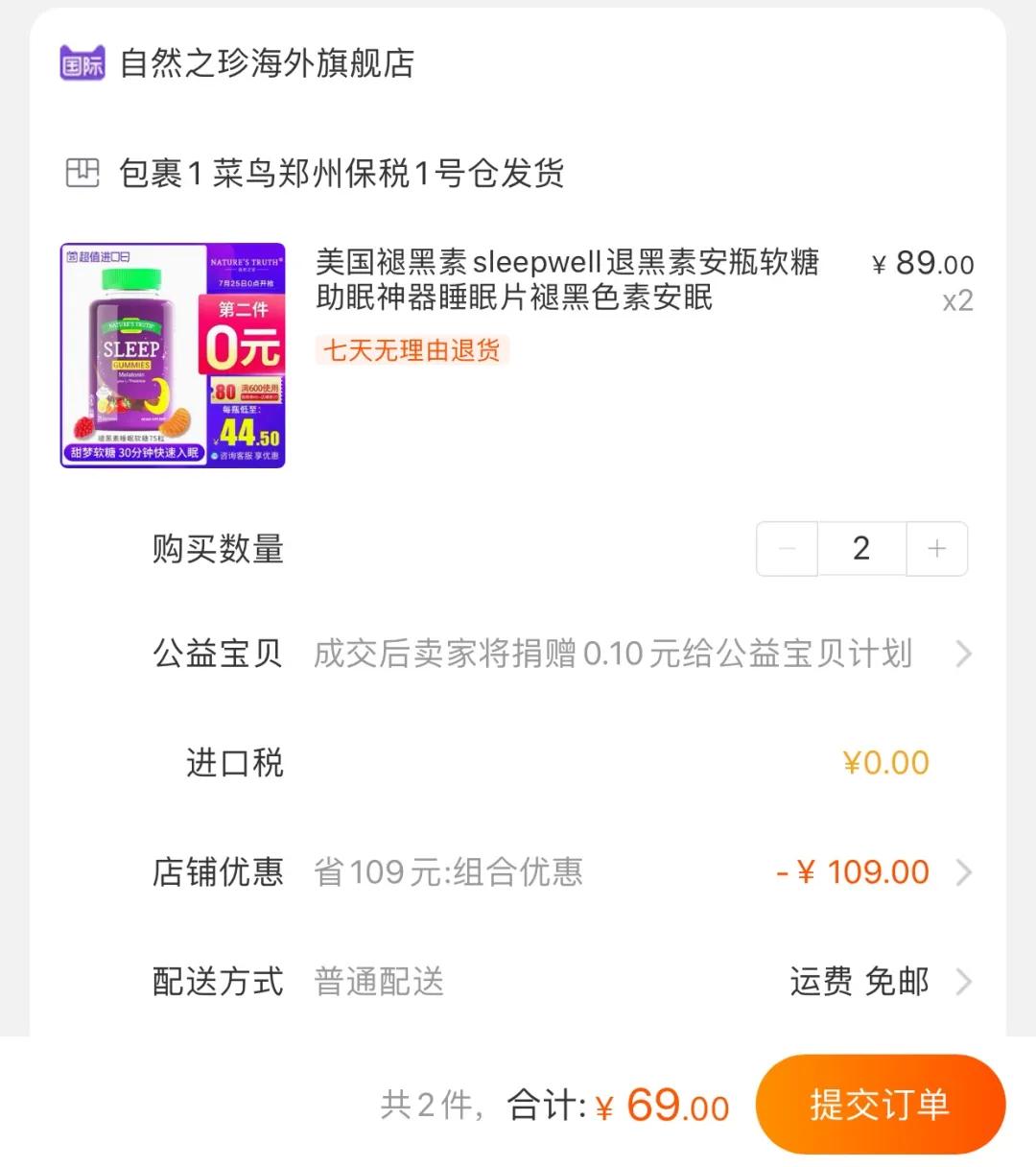Expand the 店铺优惠 discount details chevron
This screenshot has width=1036, height=1167.
[x=964, y=872]
